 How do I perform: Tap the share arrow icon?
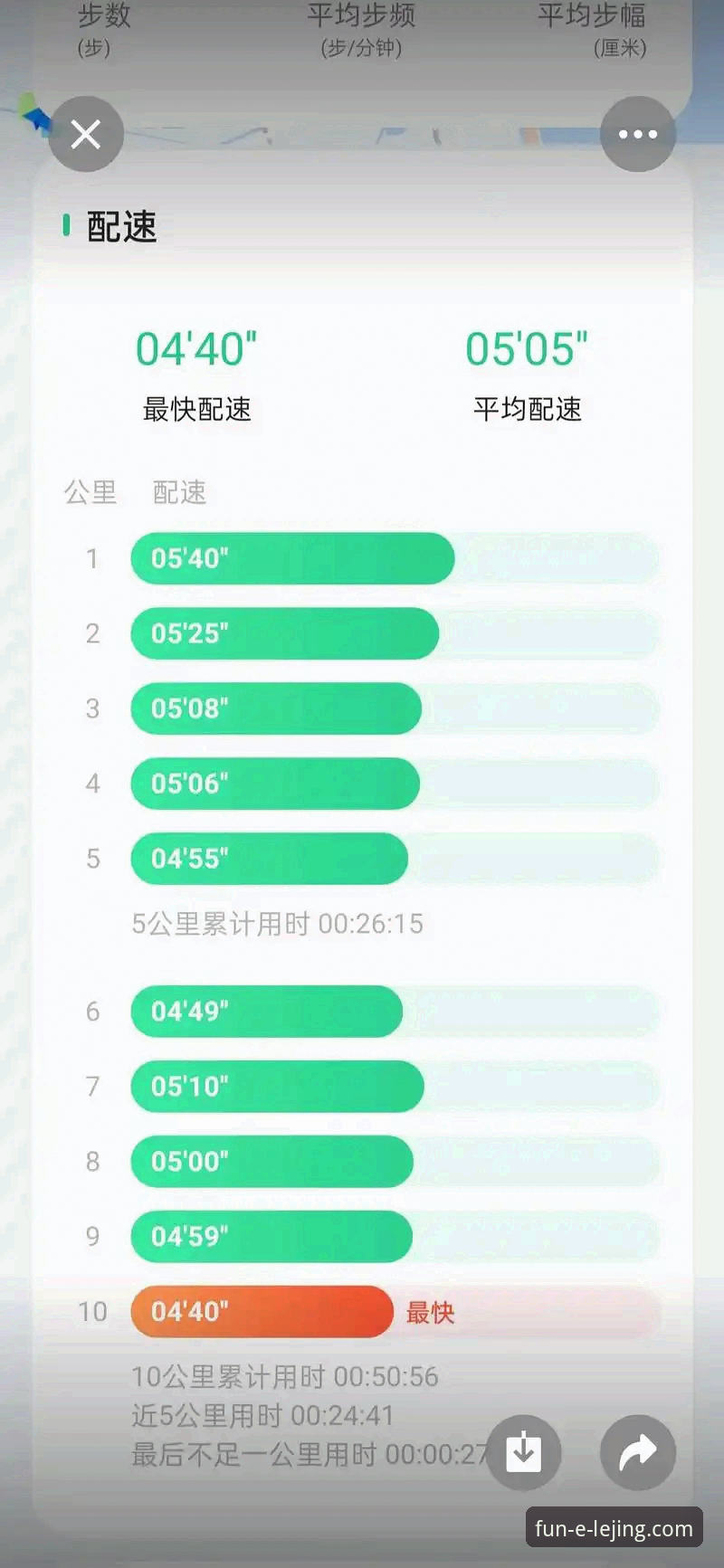[637, 1452]
